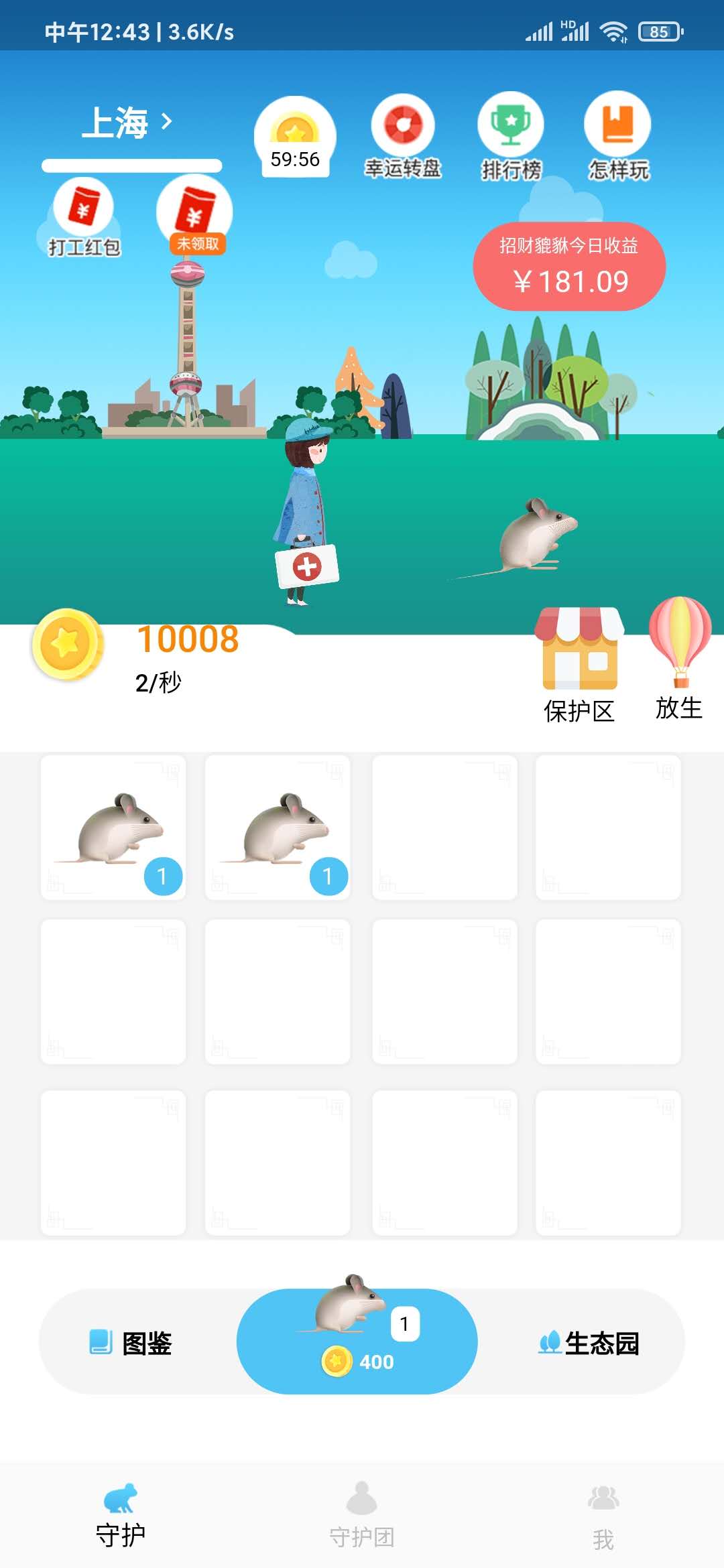Image resolution: width=724 pixels, height=1568 pixels.
Task: Open the 上海 city selector
Action: [127, 123]
